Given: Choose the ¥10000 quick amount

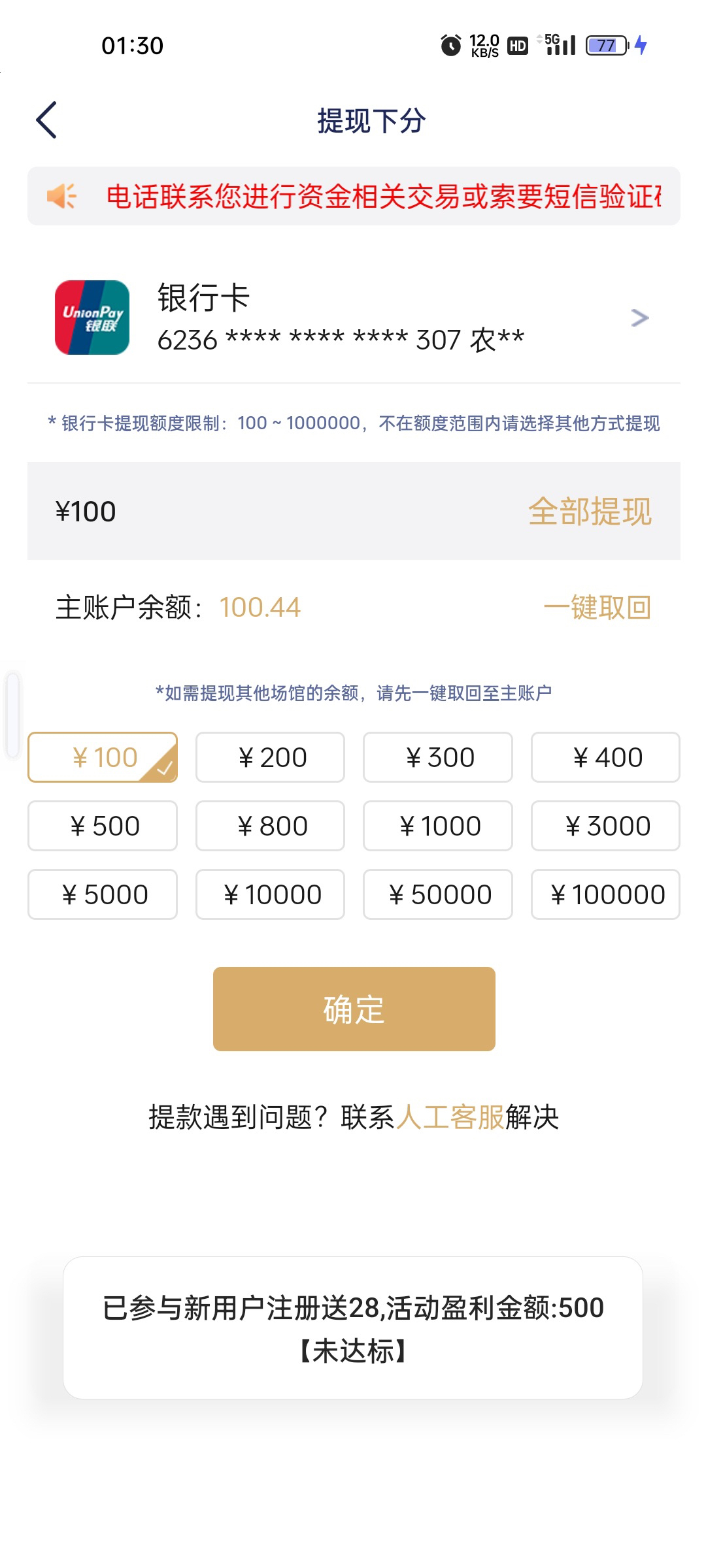Looking at the screenshot, I should [270, 894].
